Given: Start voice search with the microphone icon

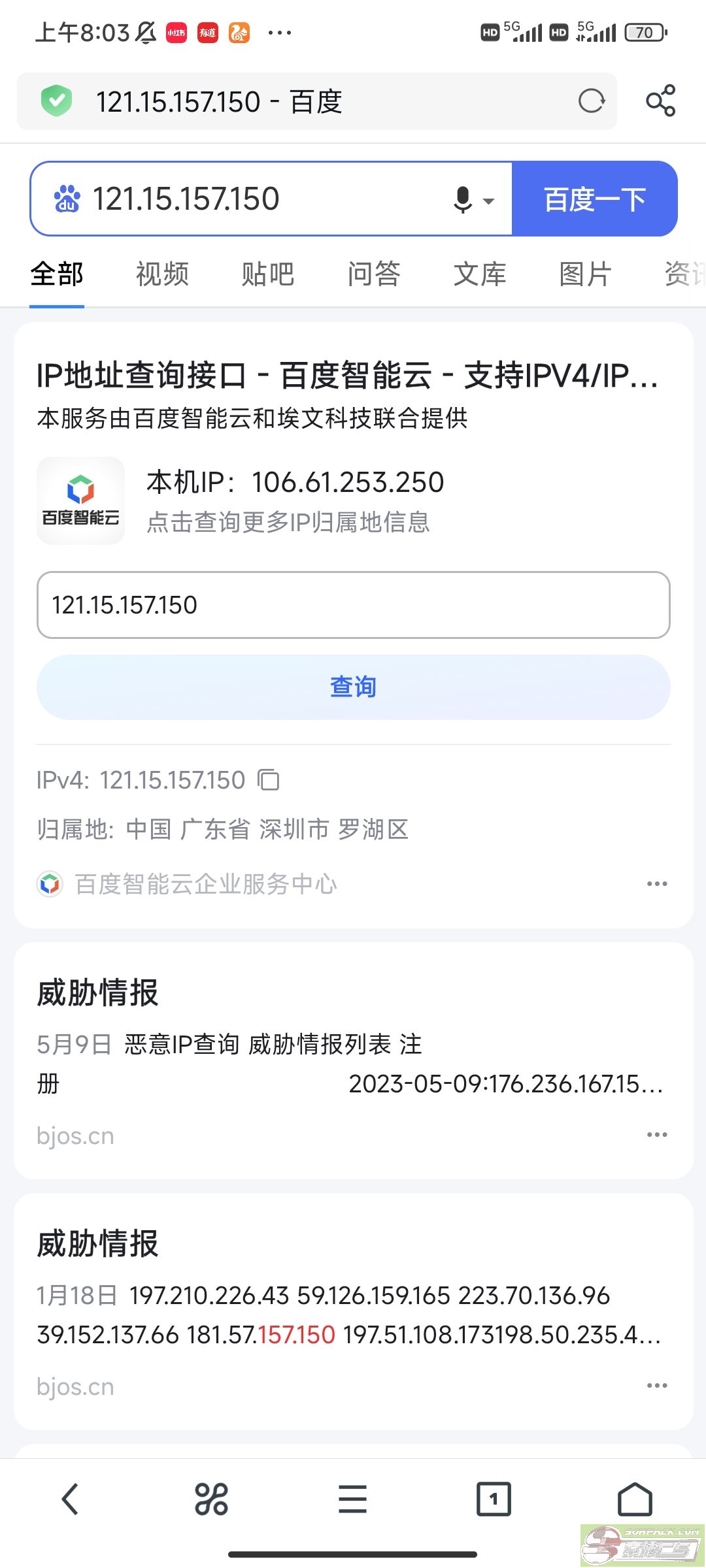Looking at the screenshot, I should 463,199.
